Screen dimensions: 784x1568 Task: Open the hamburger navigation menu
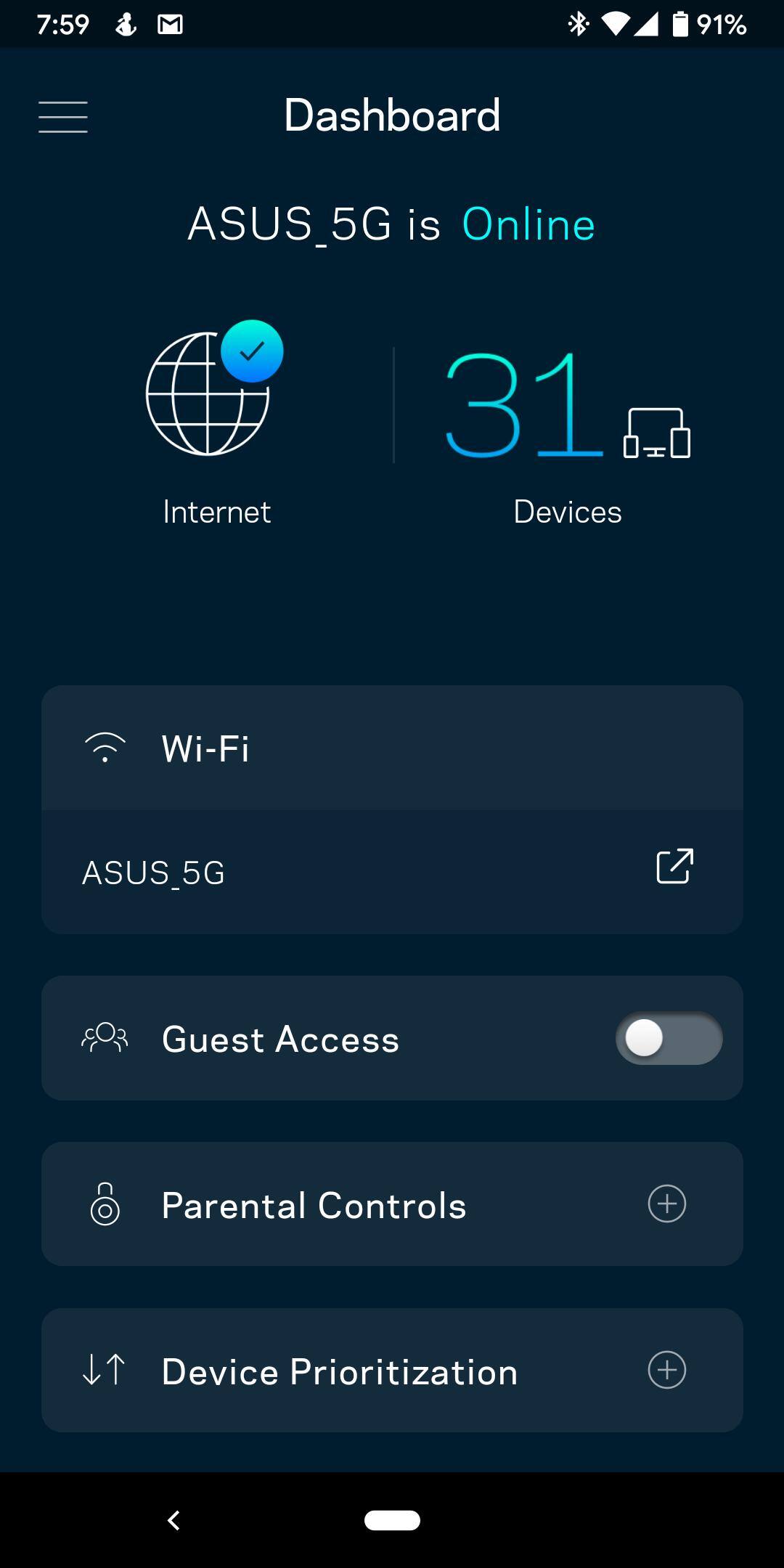point(63,117)
